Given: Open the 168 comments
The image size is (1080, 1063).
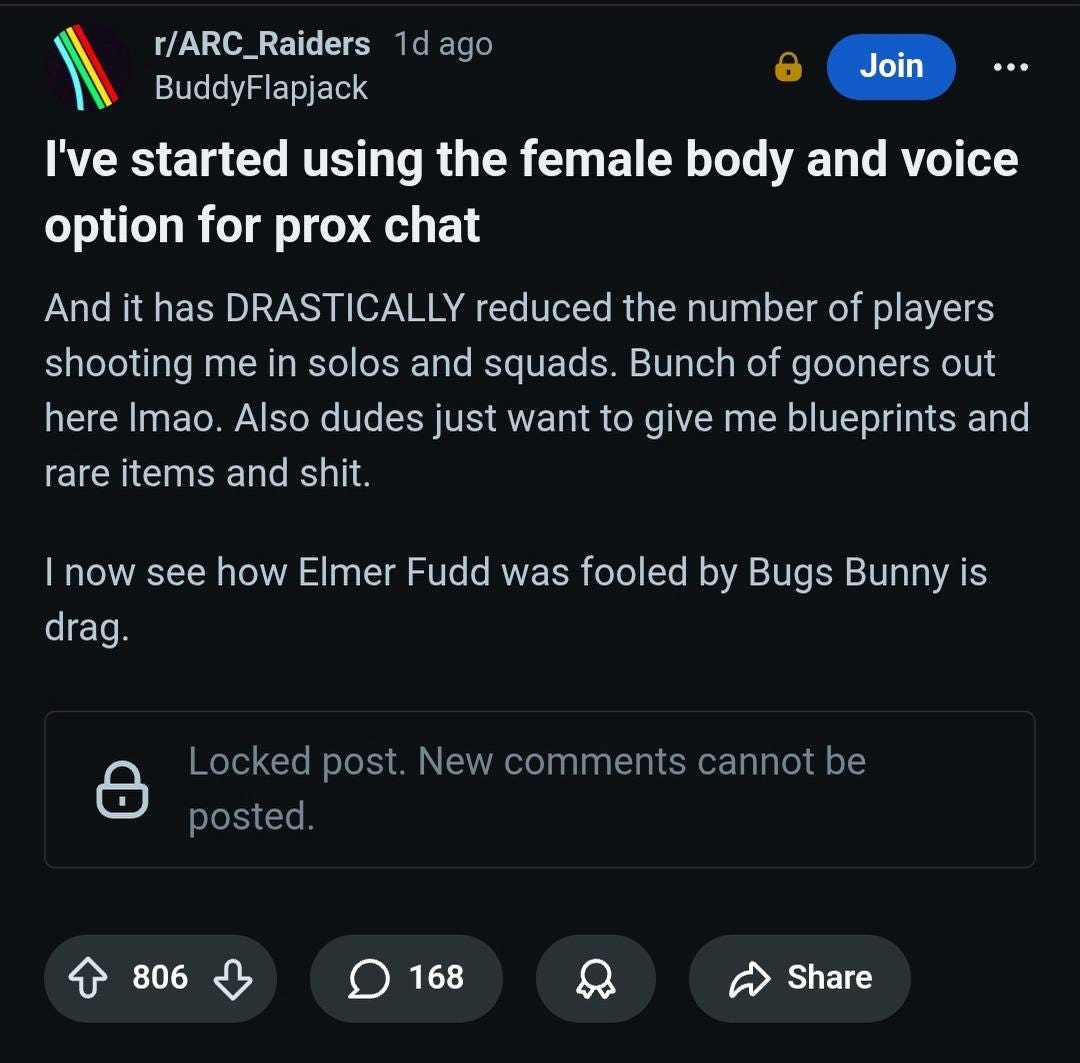Looking at the screenshot, I should [x=406, y=978].
